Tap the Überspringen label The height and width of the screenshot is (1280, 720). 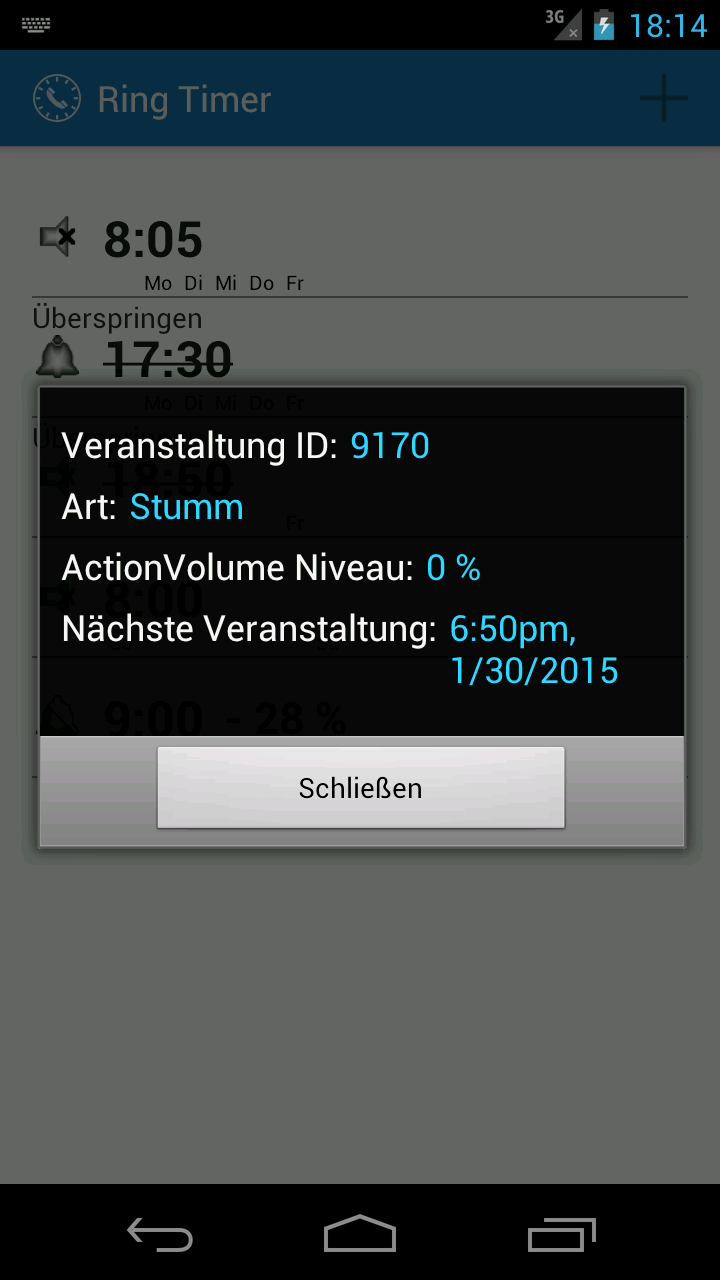point(119,318)
